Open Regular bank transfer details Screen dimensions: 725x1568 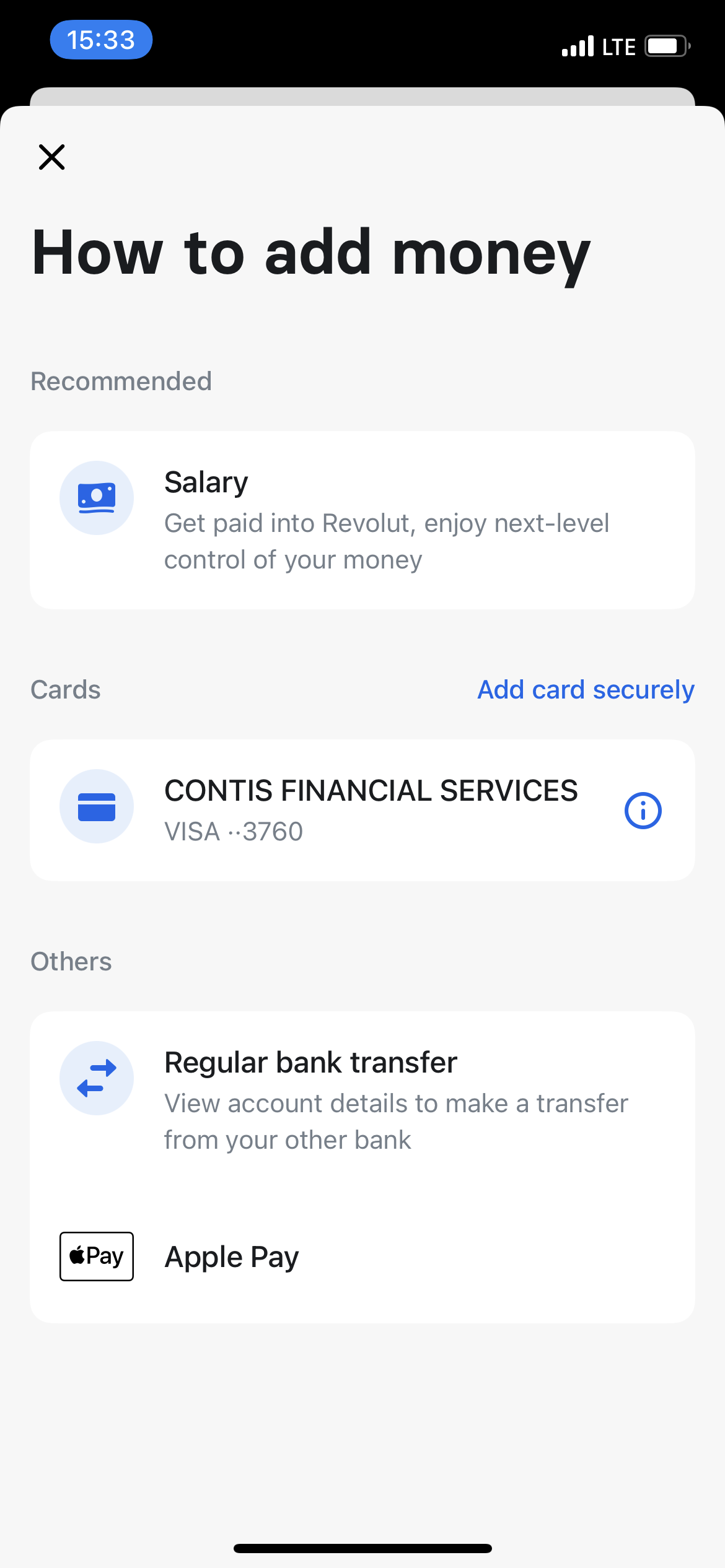tap(362, 1099)
